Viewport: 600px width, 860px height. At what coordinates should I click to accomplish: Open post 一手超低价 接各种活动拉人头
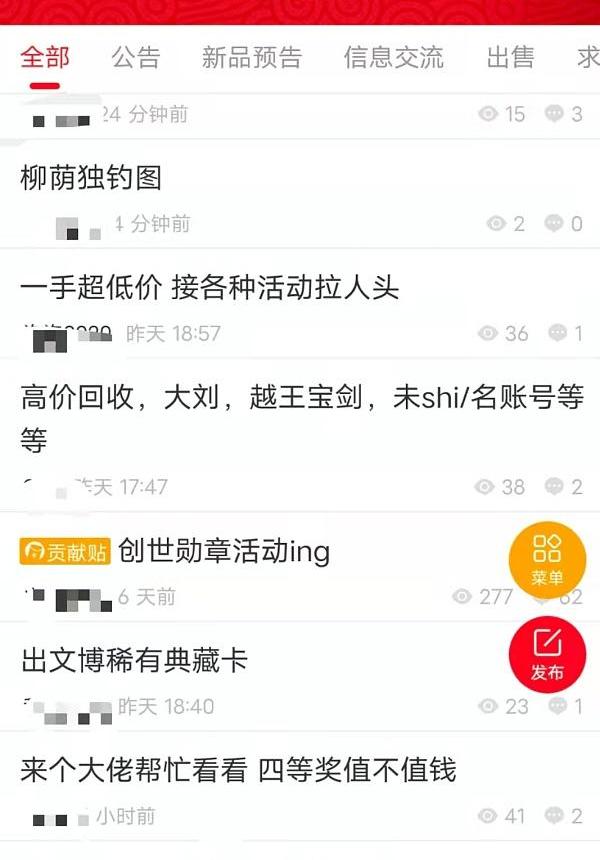[209, 289]
